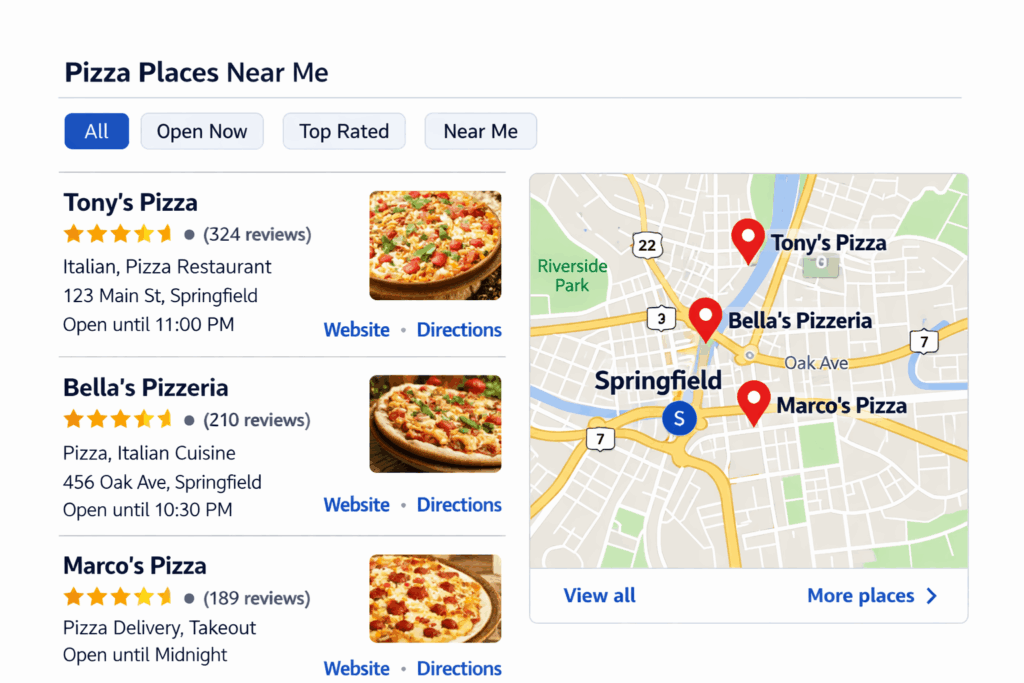
Task: Tap the Marco's Pizza map pin
Action: click(x=754, y=400)
